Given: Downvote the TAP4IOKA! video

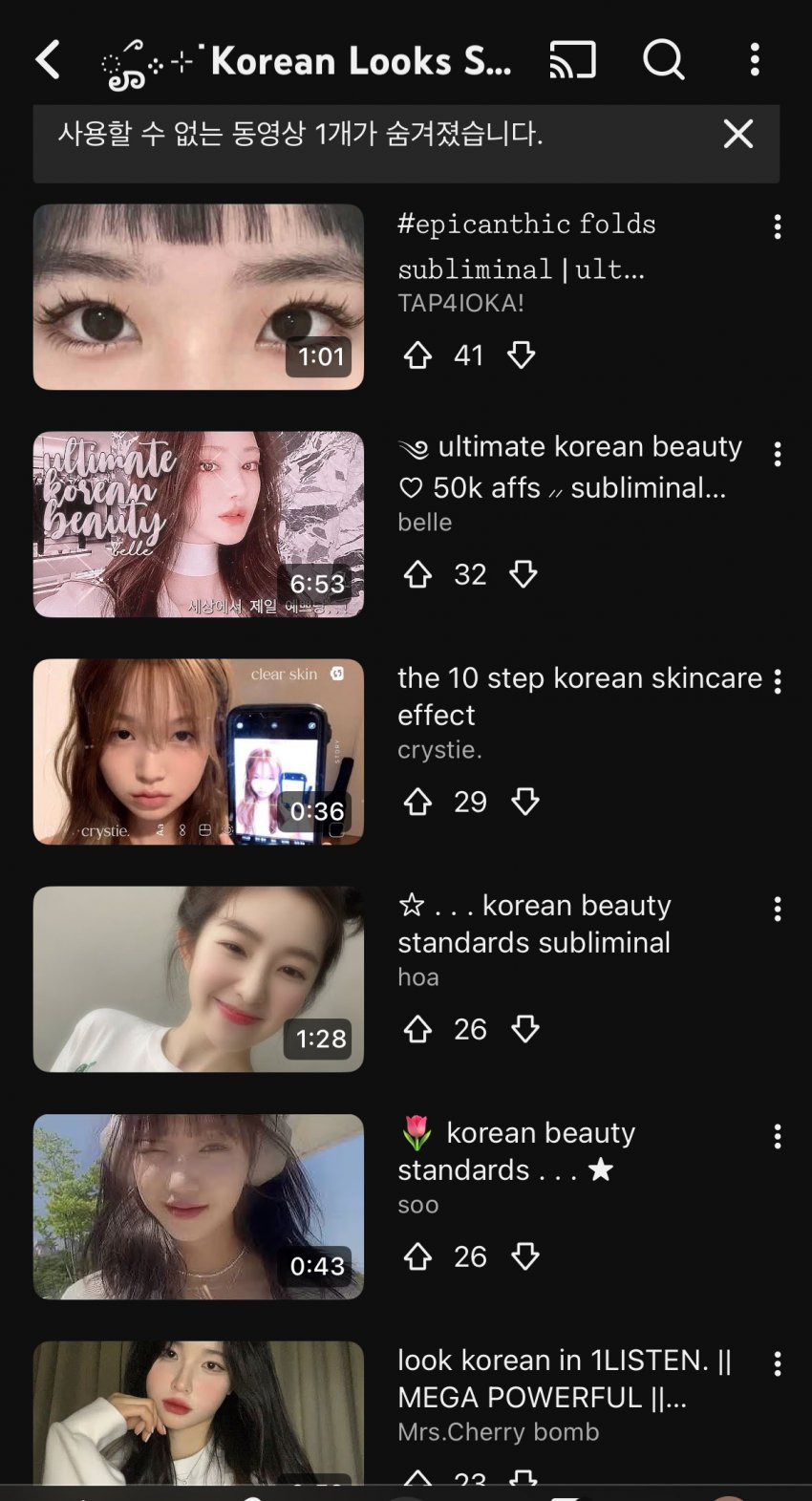Looking at the screenshot, I should [x=522, y=355].
